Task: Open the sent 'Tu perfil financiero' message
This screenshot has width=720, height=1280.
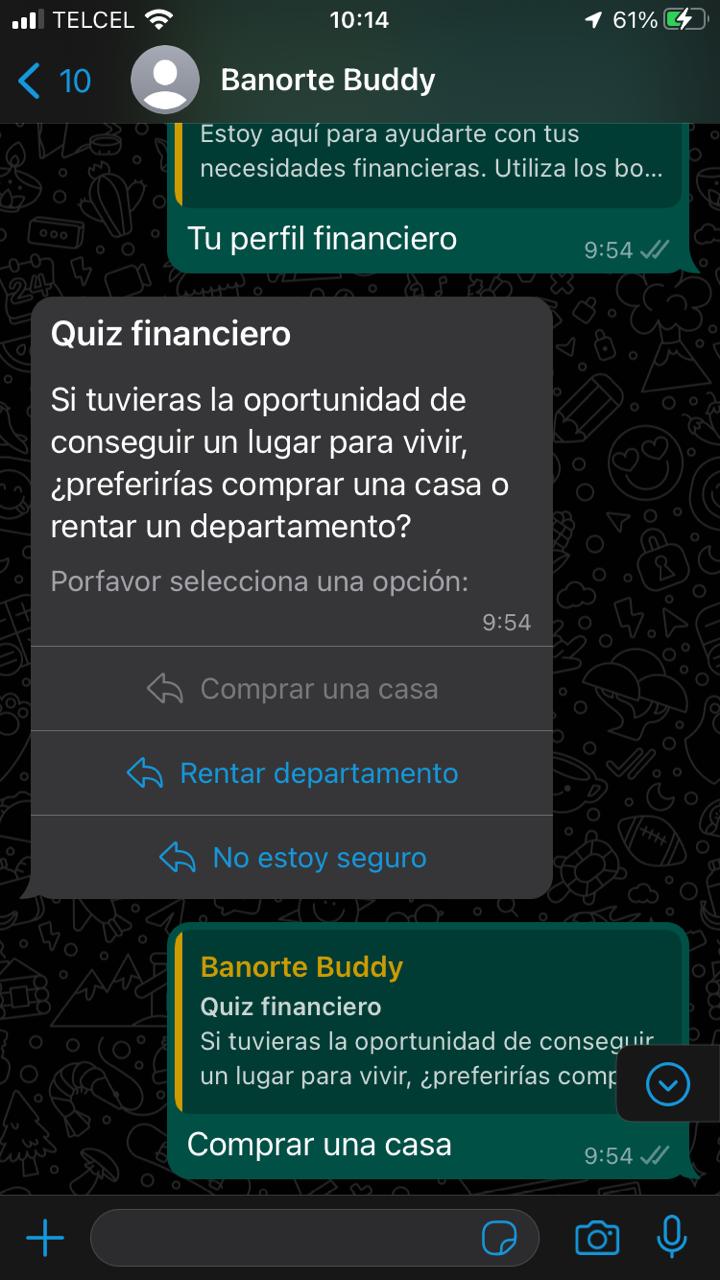Action: tap(322, 238)
